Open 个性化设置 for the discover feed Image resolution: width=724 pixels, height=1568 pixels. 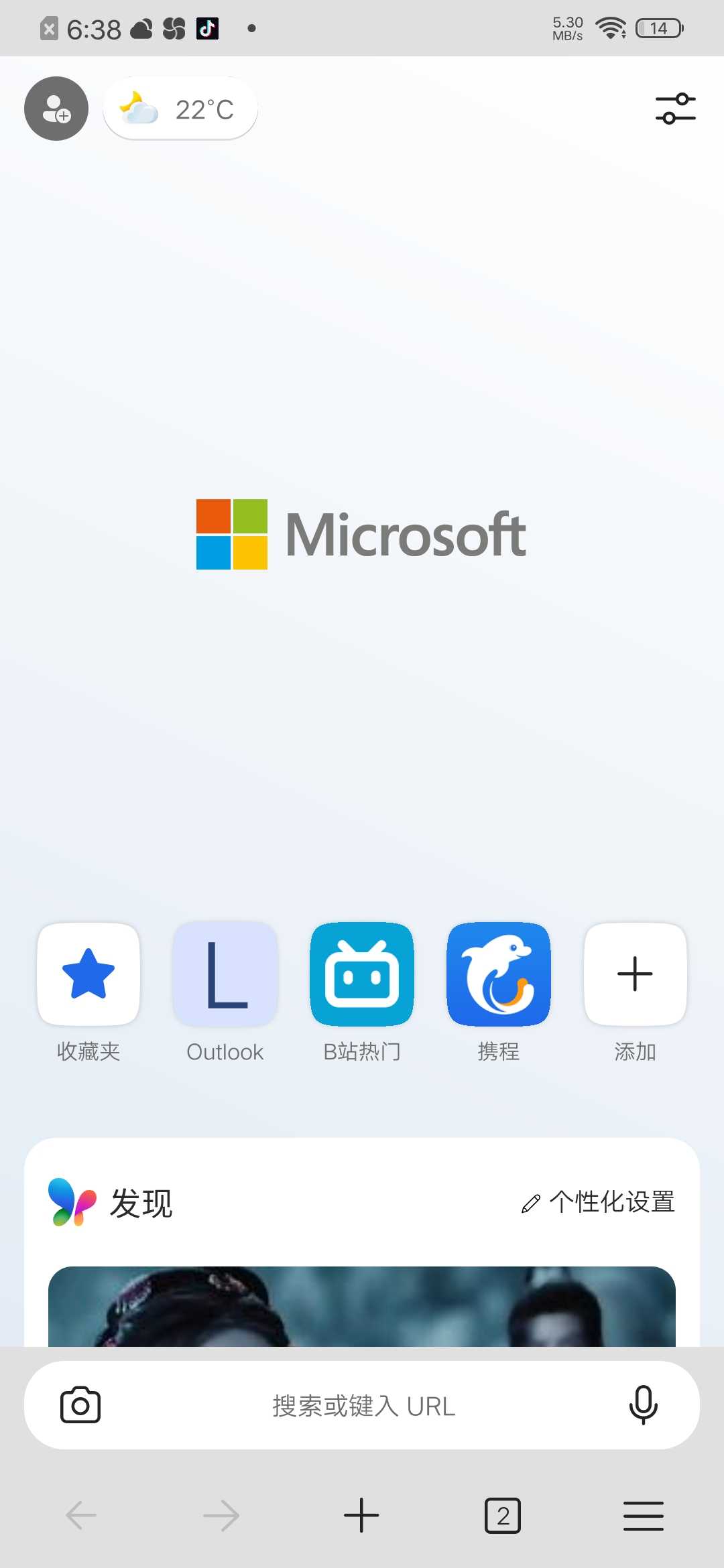coord(599,1202)
